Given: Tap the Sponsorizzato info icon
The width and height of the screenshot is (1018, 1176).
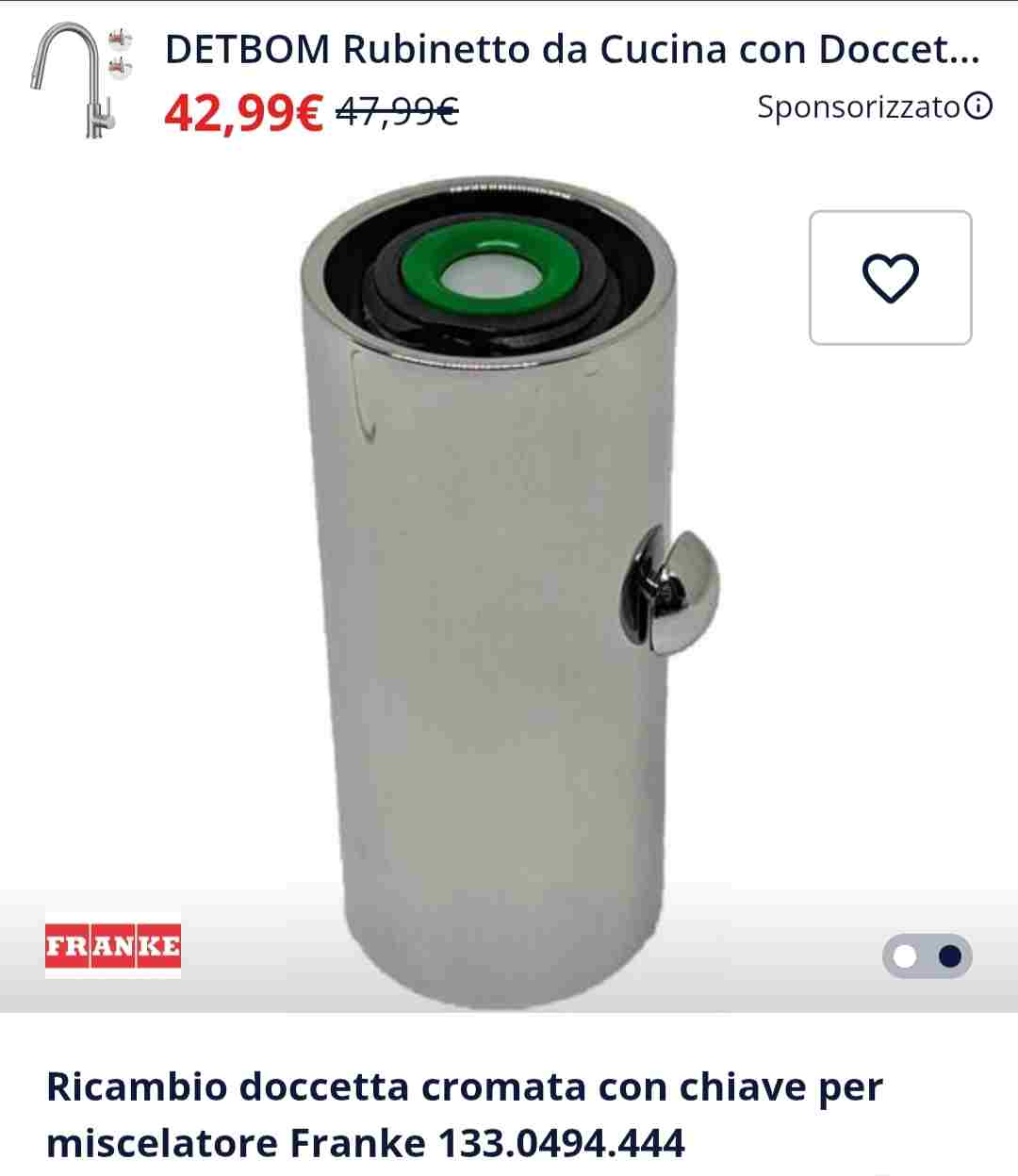Looking at the screenshot, I should click(x=980, y=106).
